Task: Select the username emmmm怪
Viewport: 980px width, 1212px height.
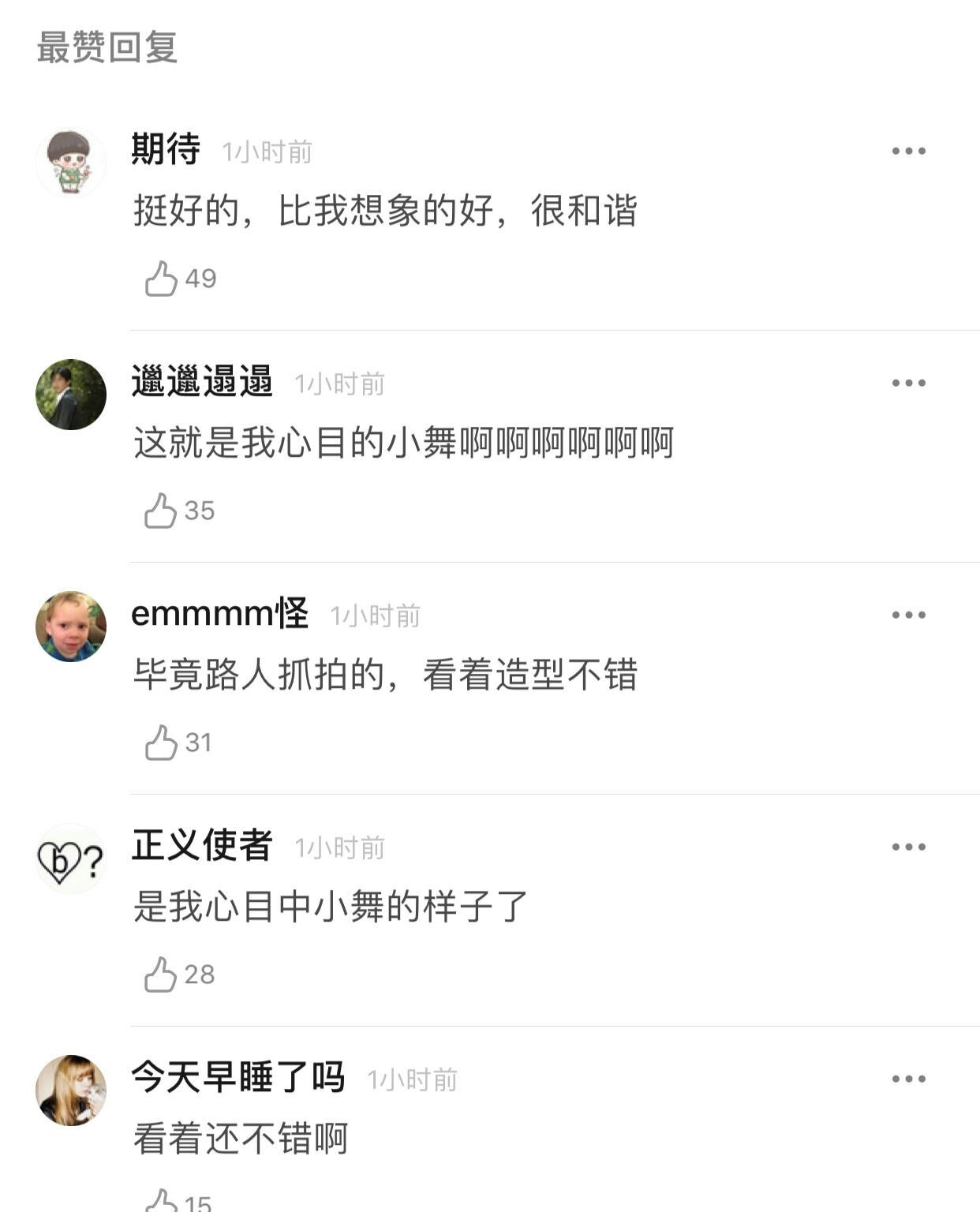Action: pyautogui.click(x=219, y=614)
